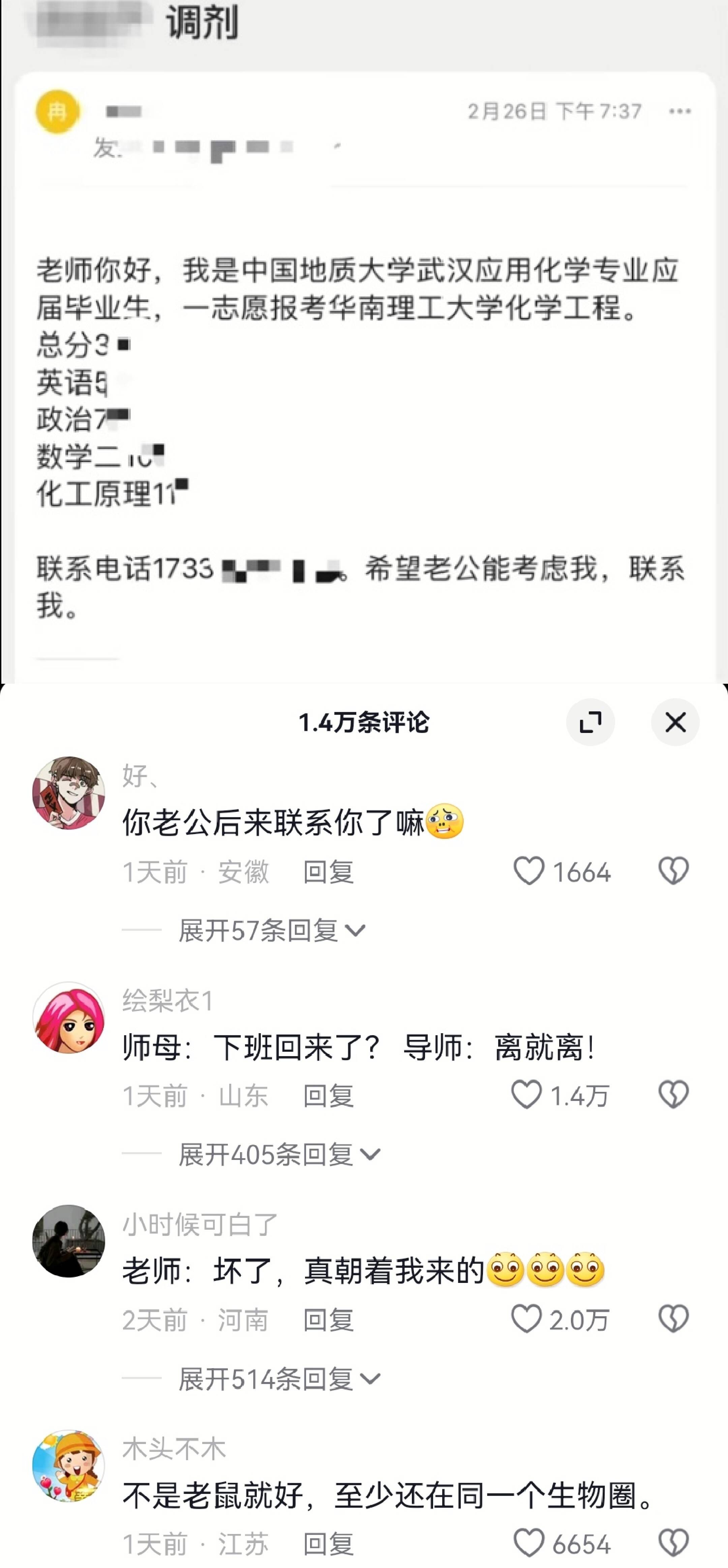Reply to 好、's comment
The height and width of the screenshot is (1568, 728).
click(x=328, y=872)
